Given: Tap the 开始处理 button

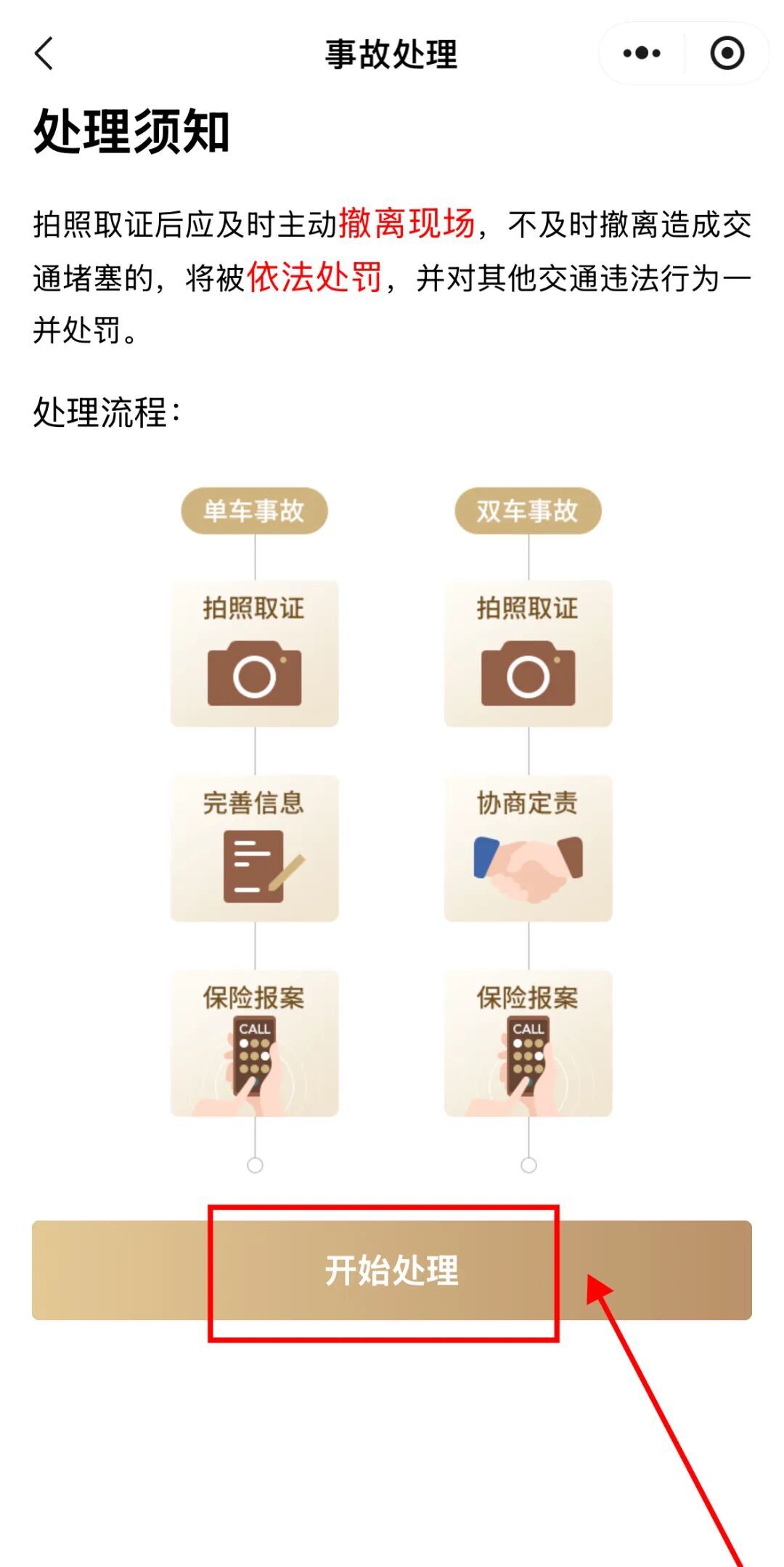Looking at the screenshot, I should pos(391,1270).
